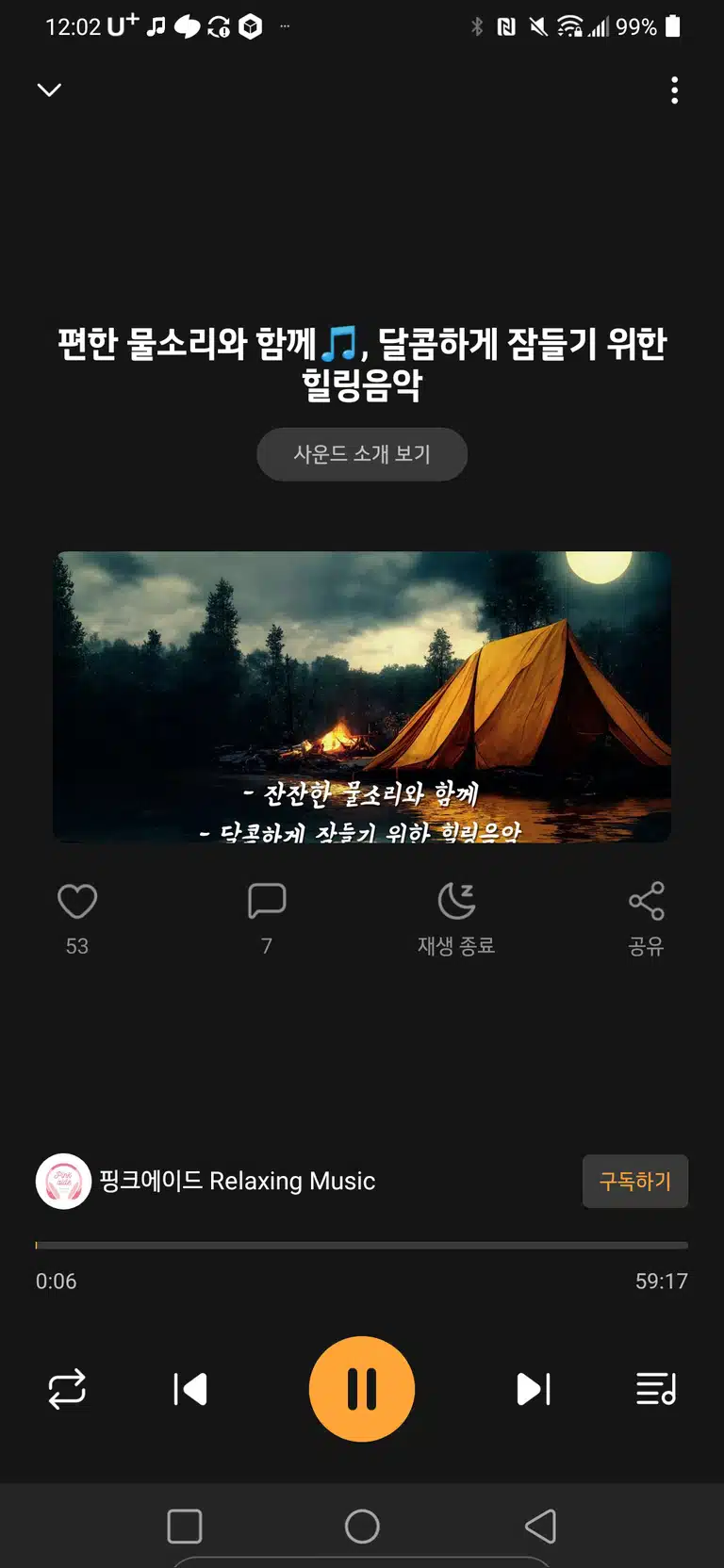Go to the system home screen
The image size is (724, 1568).
pyautogui.click(x=362, y=1527)
